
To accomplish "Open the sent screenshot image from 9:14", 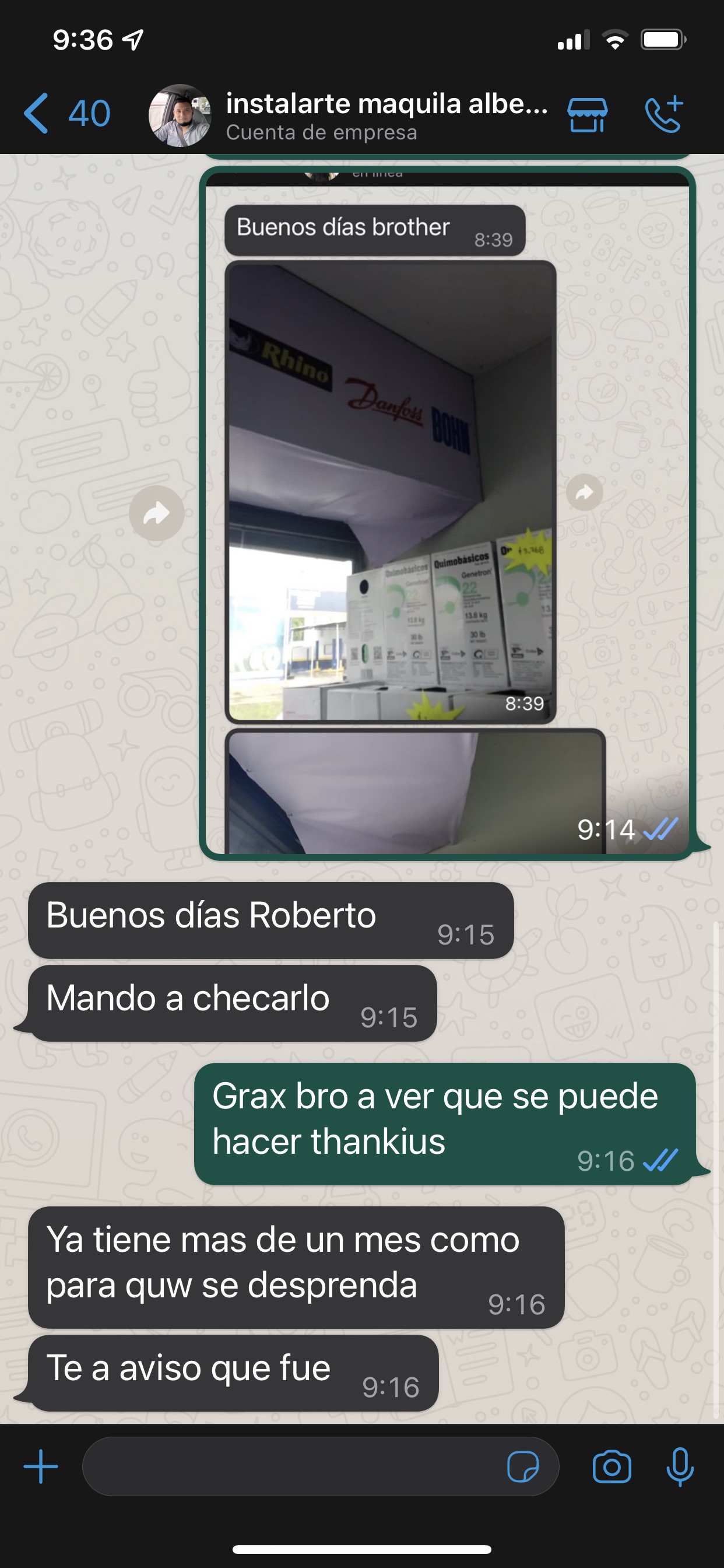I will click(447, 512).
